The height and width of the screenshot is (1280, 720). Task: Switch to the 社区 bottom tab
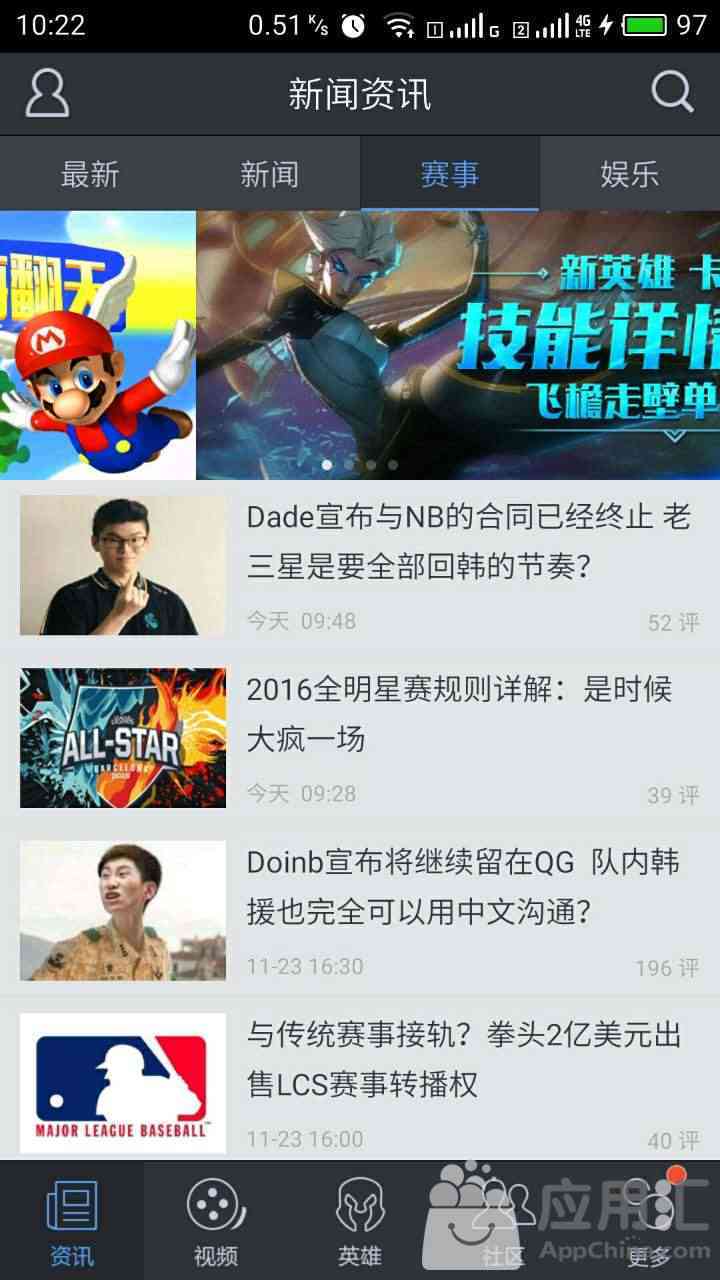tap(503, 1222)
